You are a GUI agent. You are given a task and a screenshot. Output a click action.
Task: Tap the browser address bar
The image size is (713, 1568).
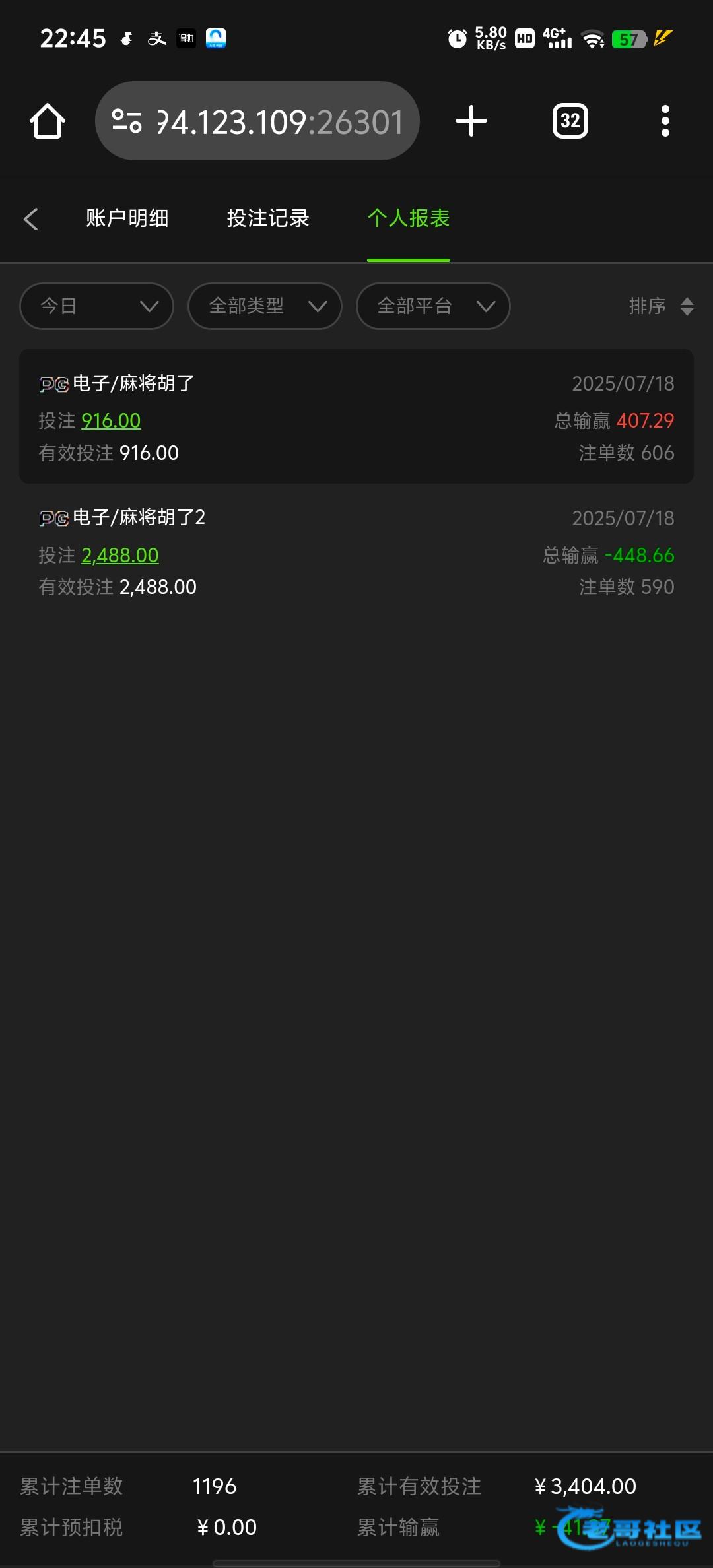pyautogui.click(x=257, y=121)
